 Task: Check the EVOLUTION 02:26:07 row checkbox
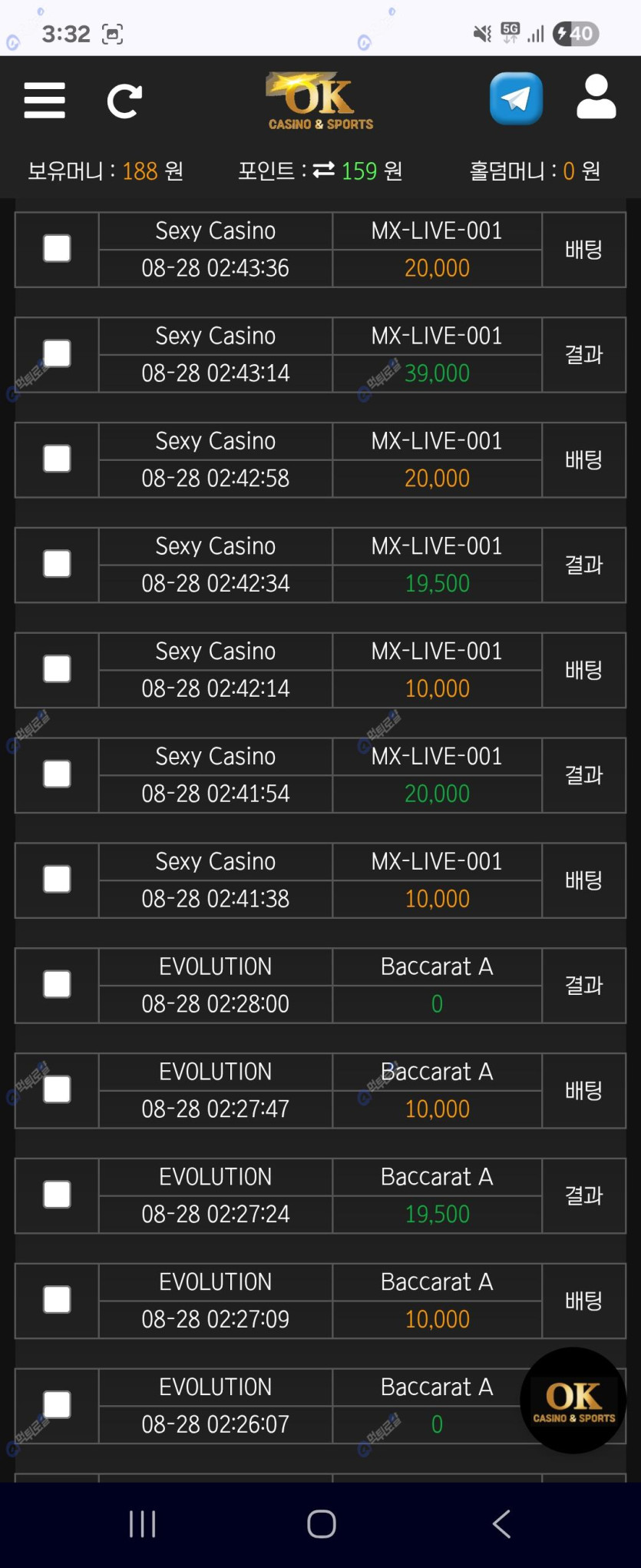57,1405
